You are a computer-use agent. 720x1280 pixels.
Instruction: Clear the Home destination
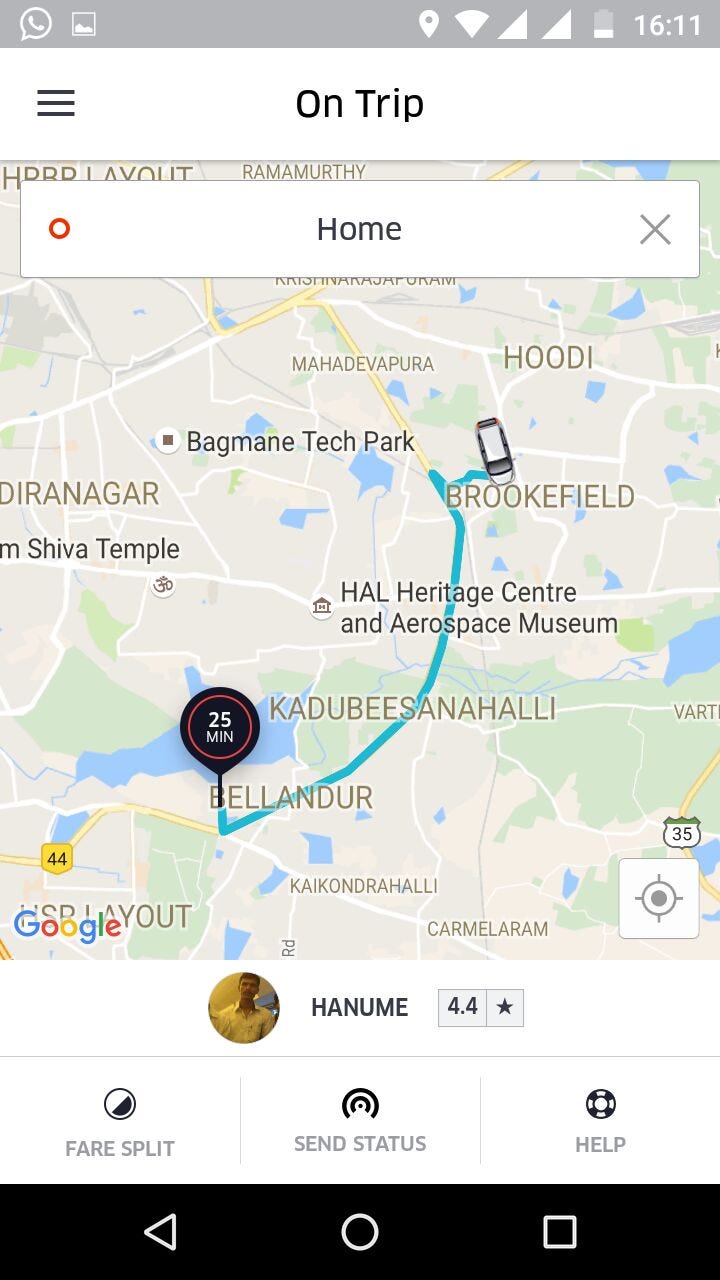click(x=655, y=229)
